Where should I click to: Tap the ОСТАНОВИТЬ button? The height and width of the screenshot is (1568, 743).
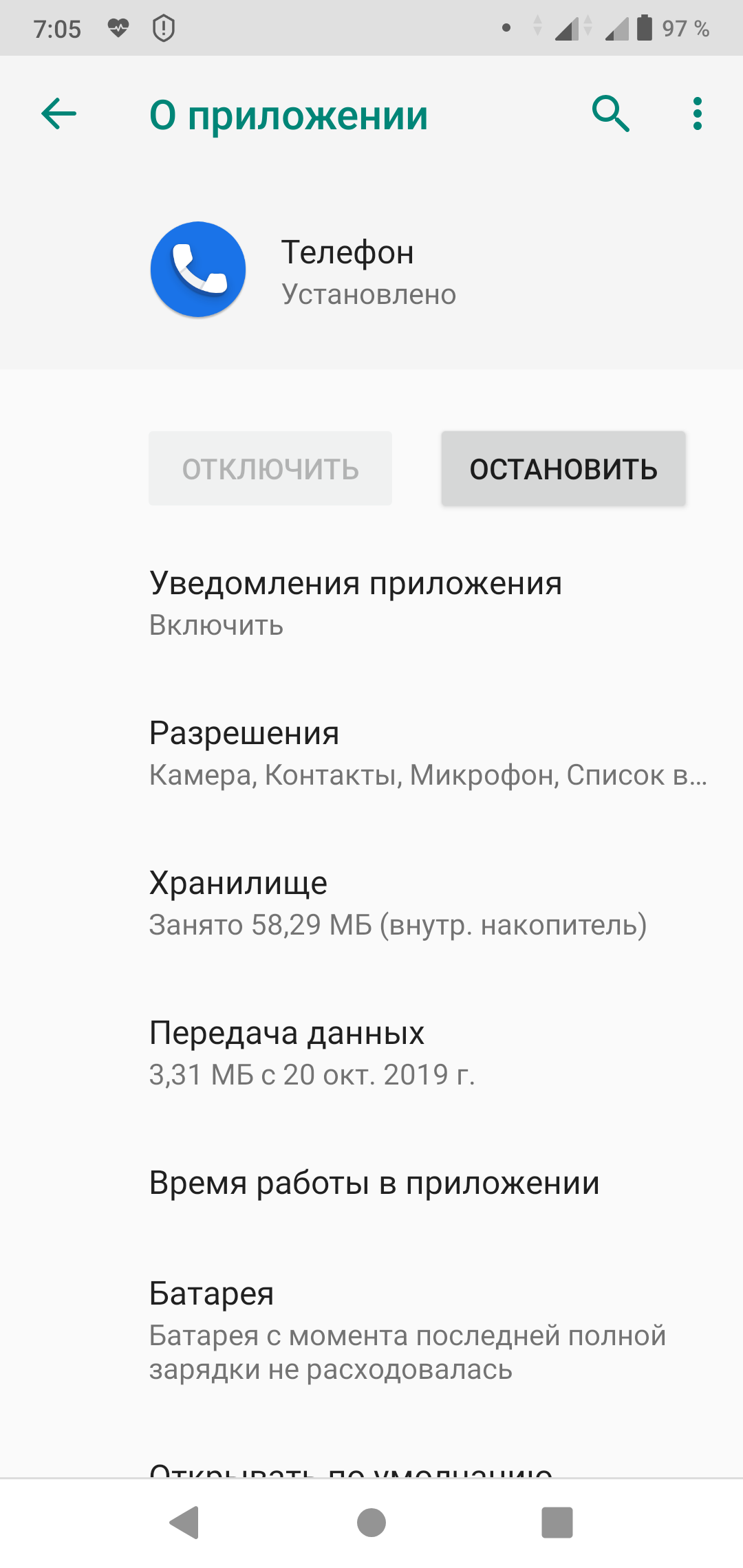click(x=563, y=469)
